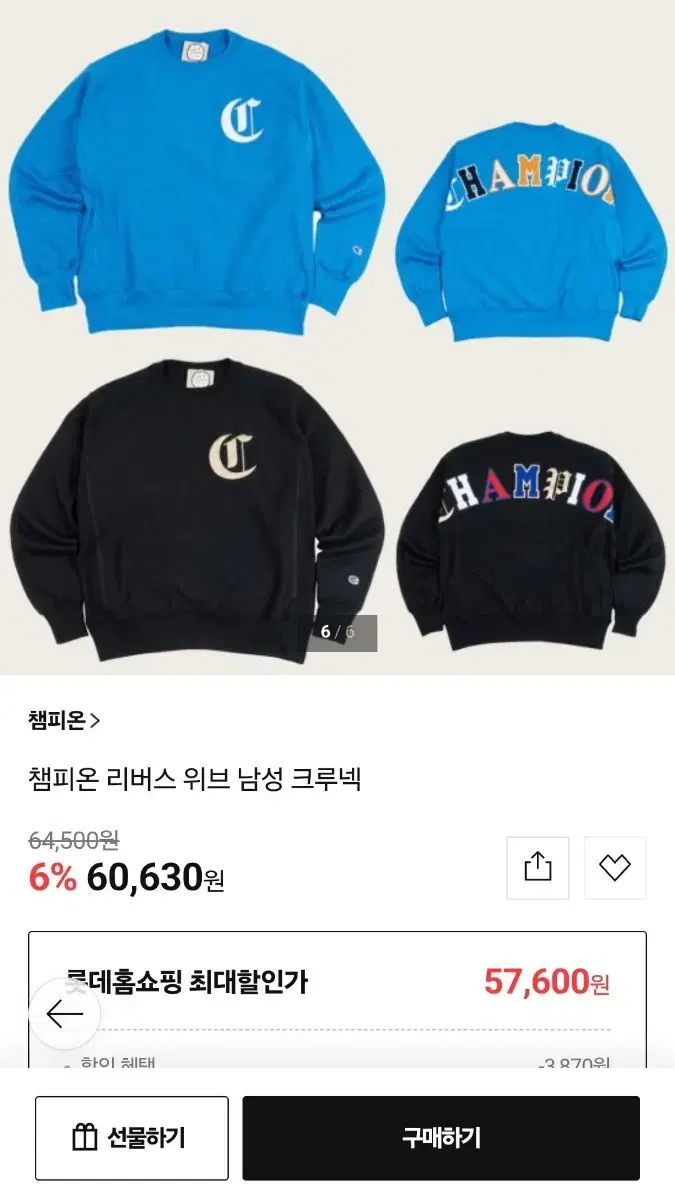
Task: Tap 구매하기 to purchase
Action: coord(441,1138)
